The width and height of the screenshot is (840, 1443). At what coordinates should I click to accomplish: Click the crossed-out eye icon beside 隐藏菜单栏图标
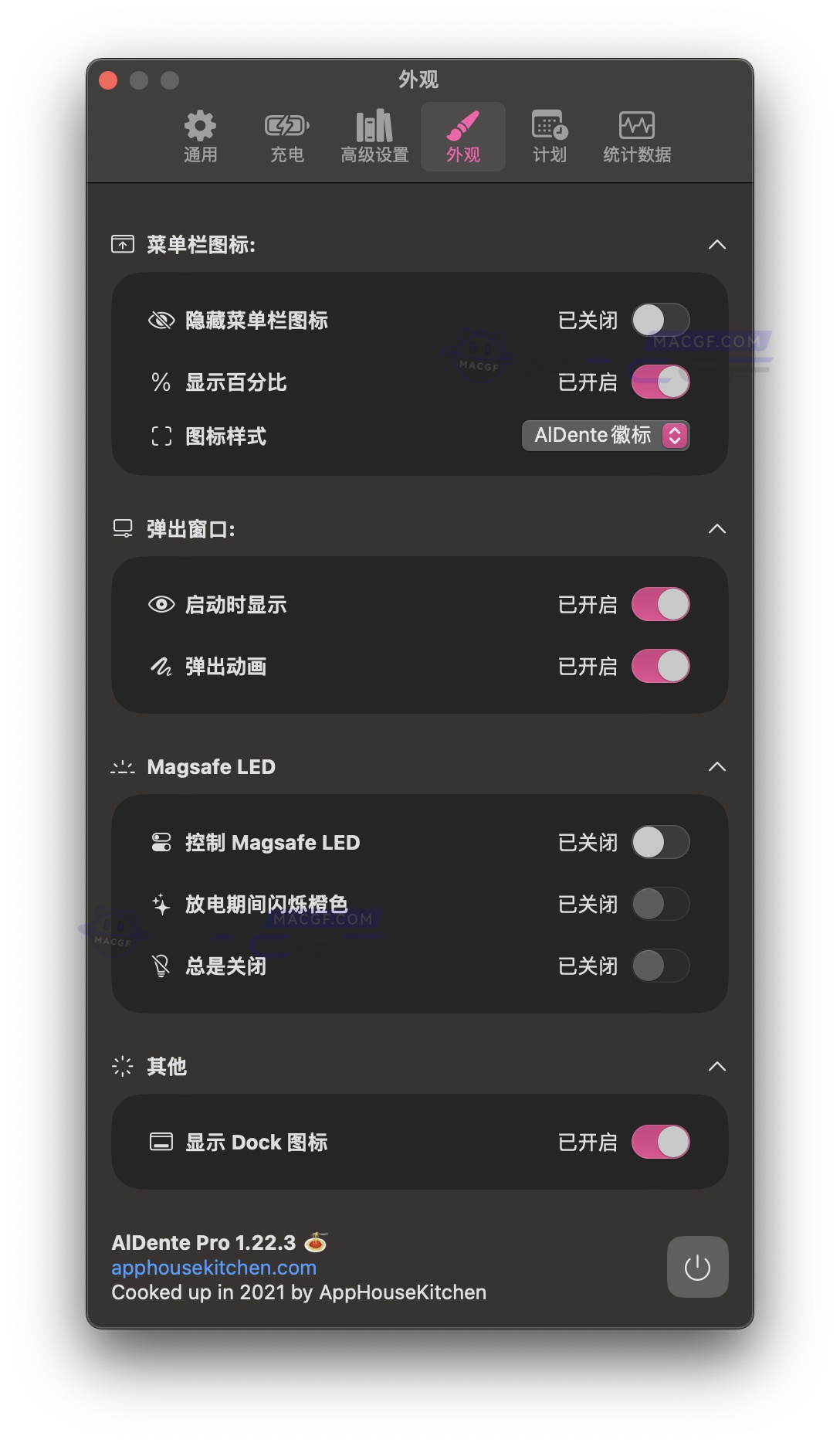[161, 320]
